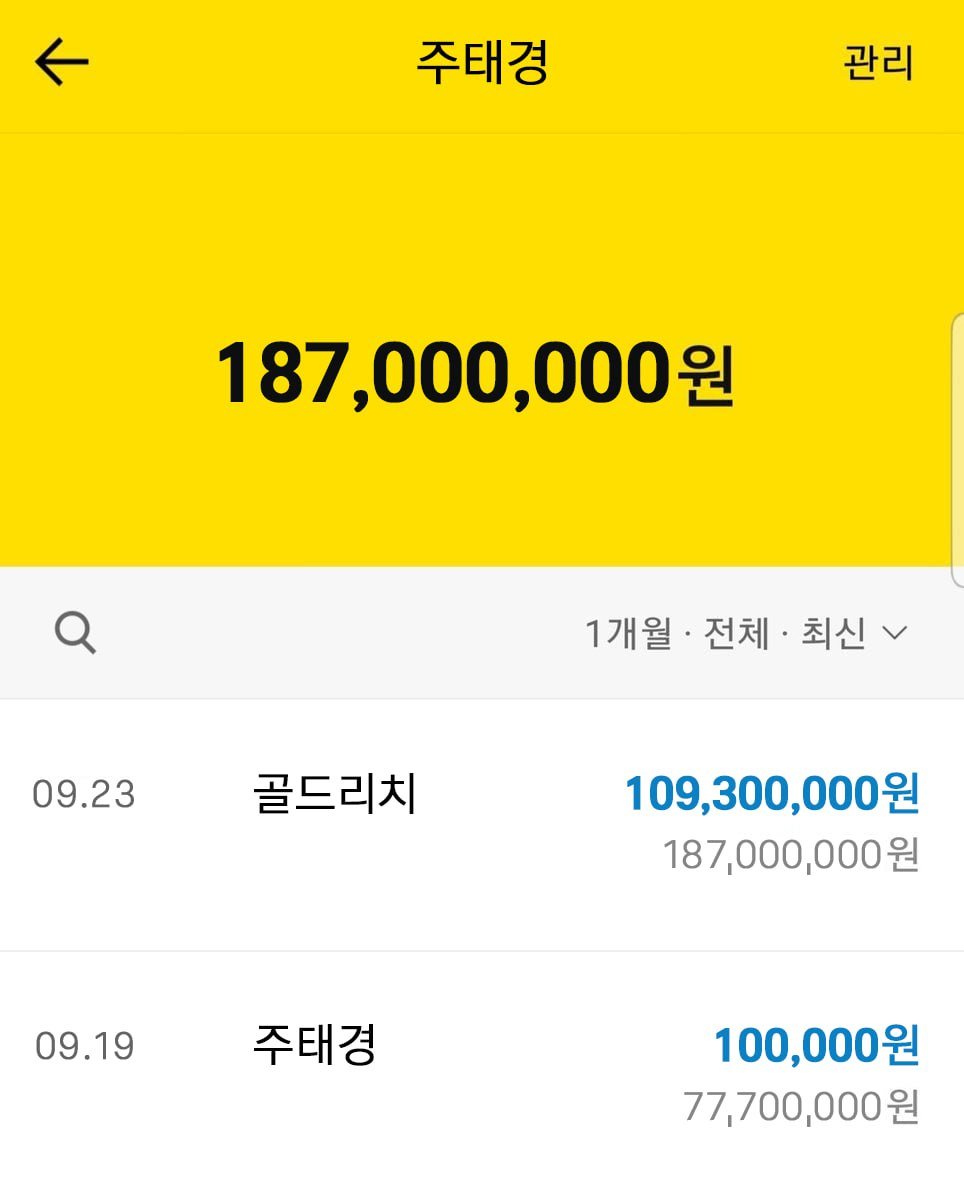This screenshot has width=964, height=1200.
Task: Open the 관리 account management option
Action: point(878,63)
